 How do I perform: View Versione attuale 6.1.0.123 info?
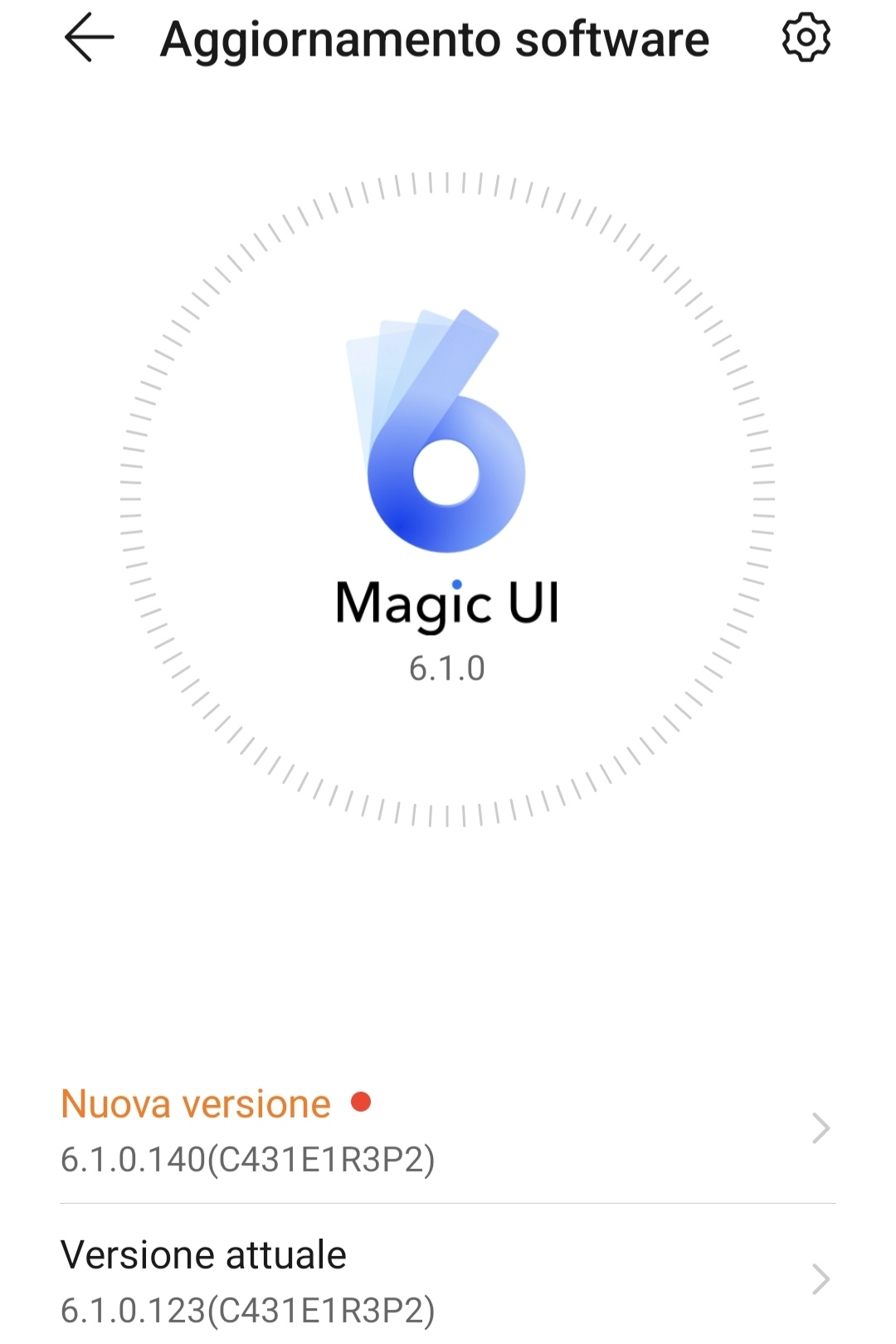click(x=448, y=1281)
